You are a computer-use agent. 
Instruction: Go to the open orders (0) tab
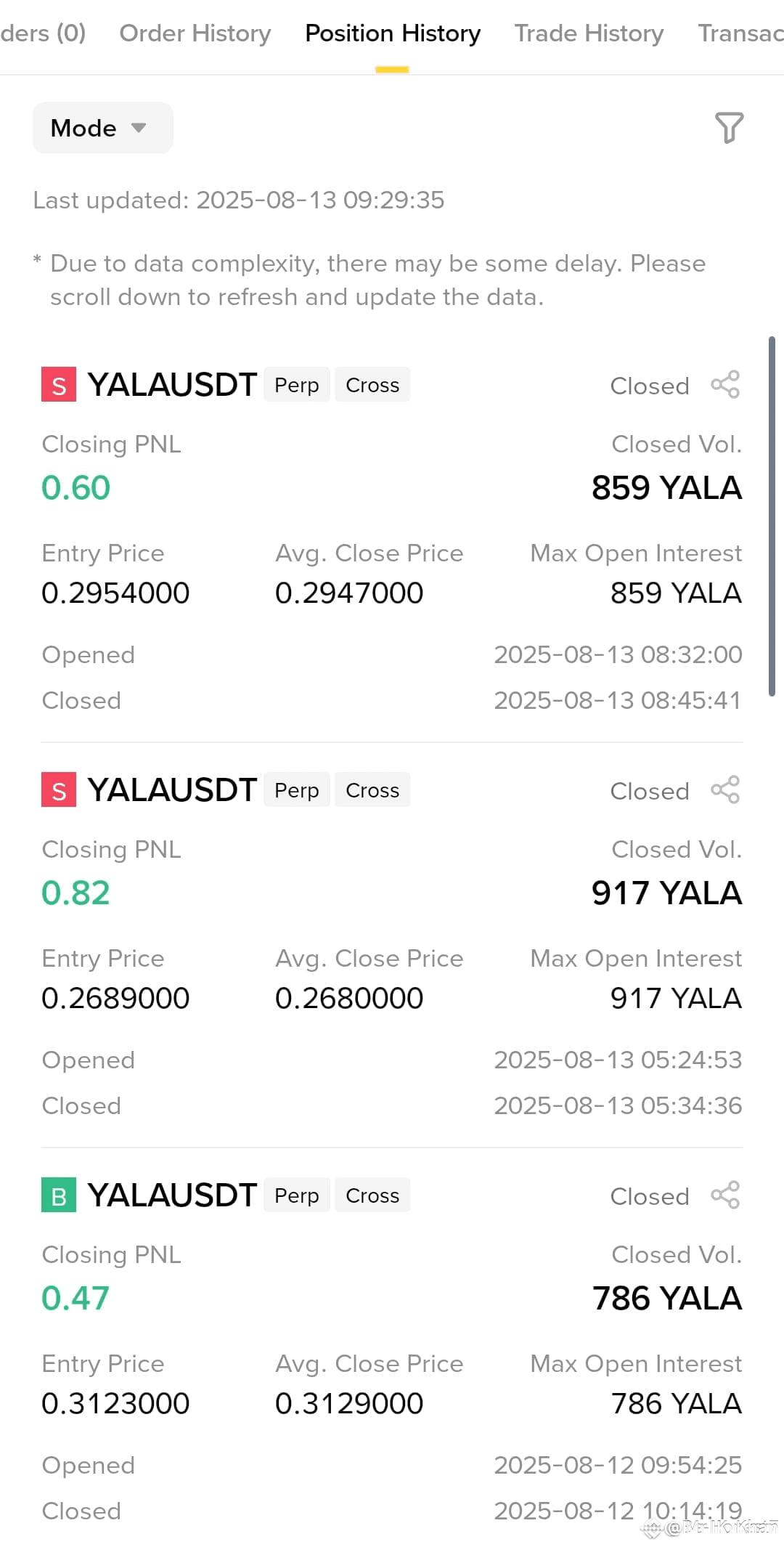click(43, 33)
